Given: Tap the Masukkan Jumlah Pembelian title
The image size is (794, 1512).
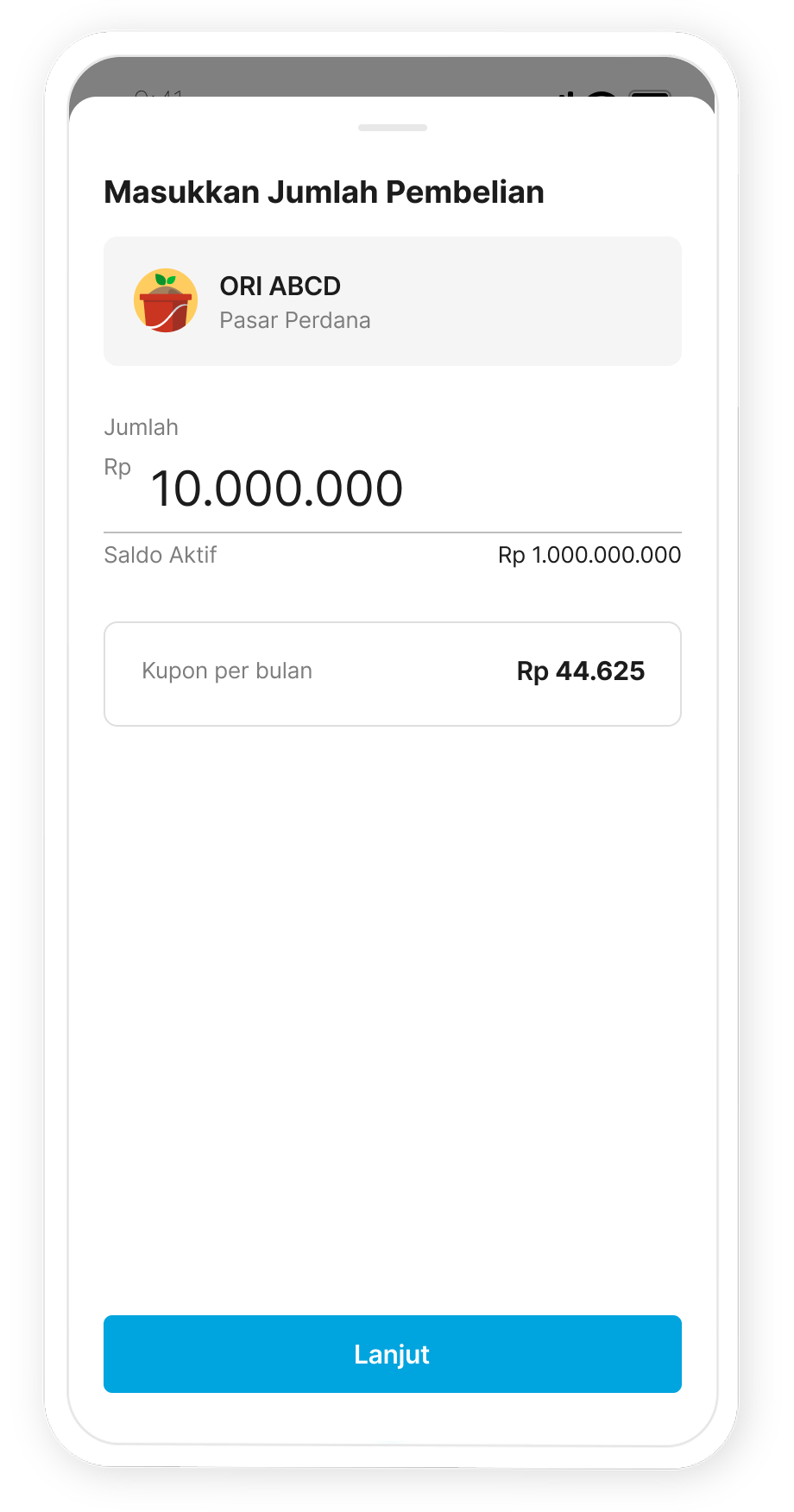Looking at the screenshot, I should 323,192.
